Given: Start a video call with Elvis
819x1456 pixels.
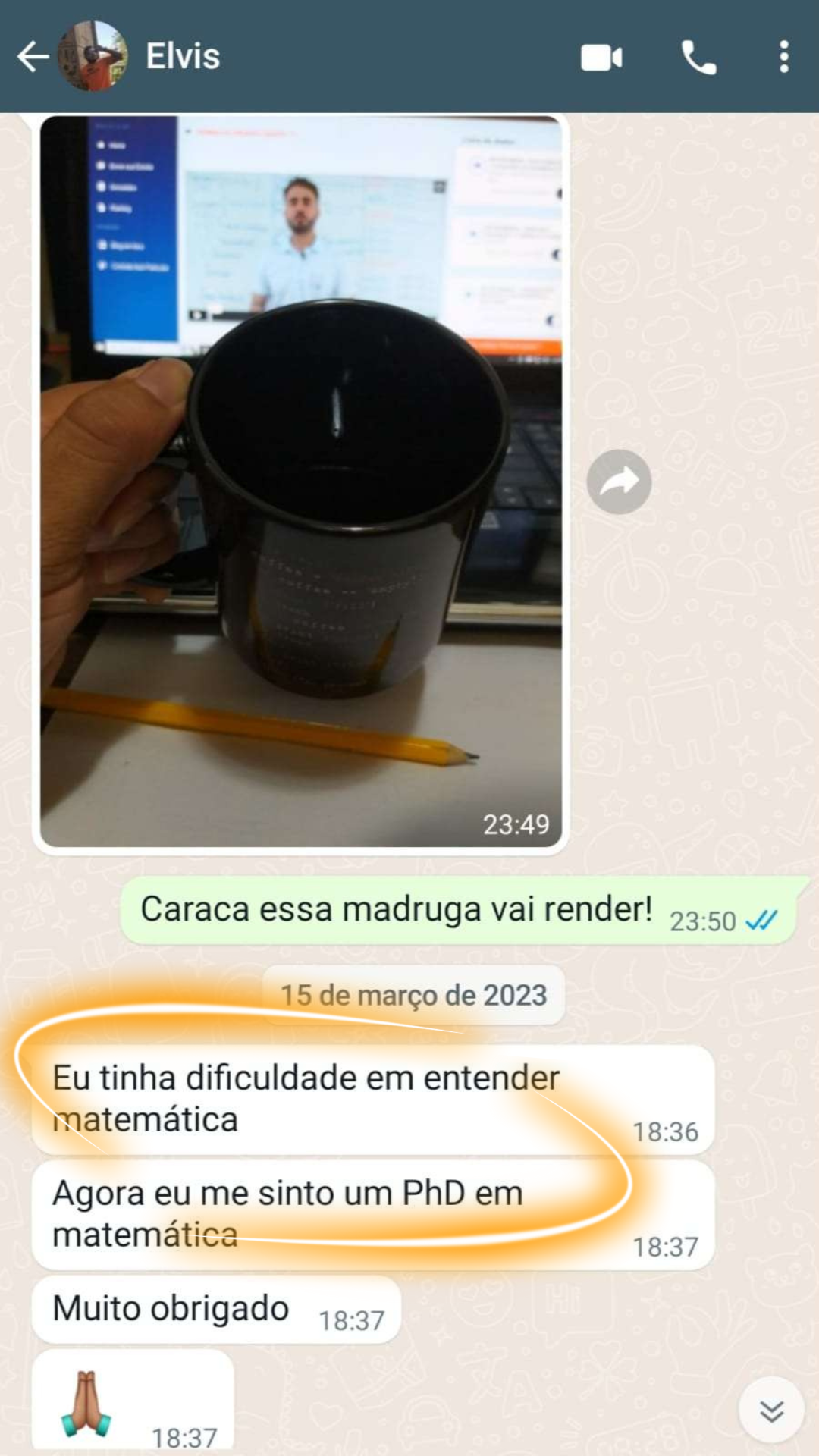Looking at the screenshot, I should 601,58.
